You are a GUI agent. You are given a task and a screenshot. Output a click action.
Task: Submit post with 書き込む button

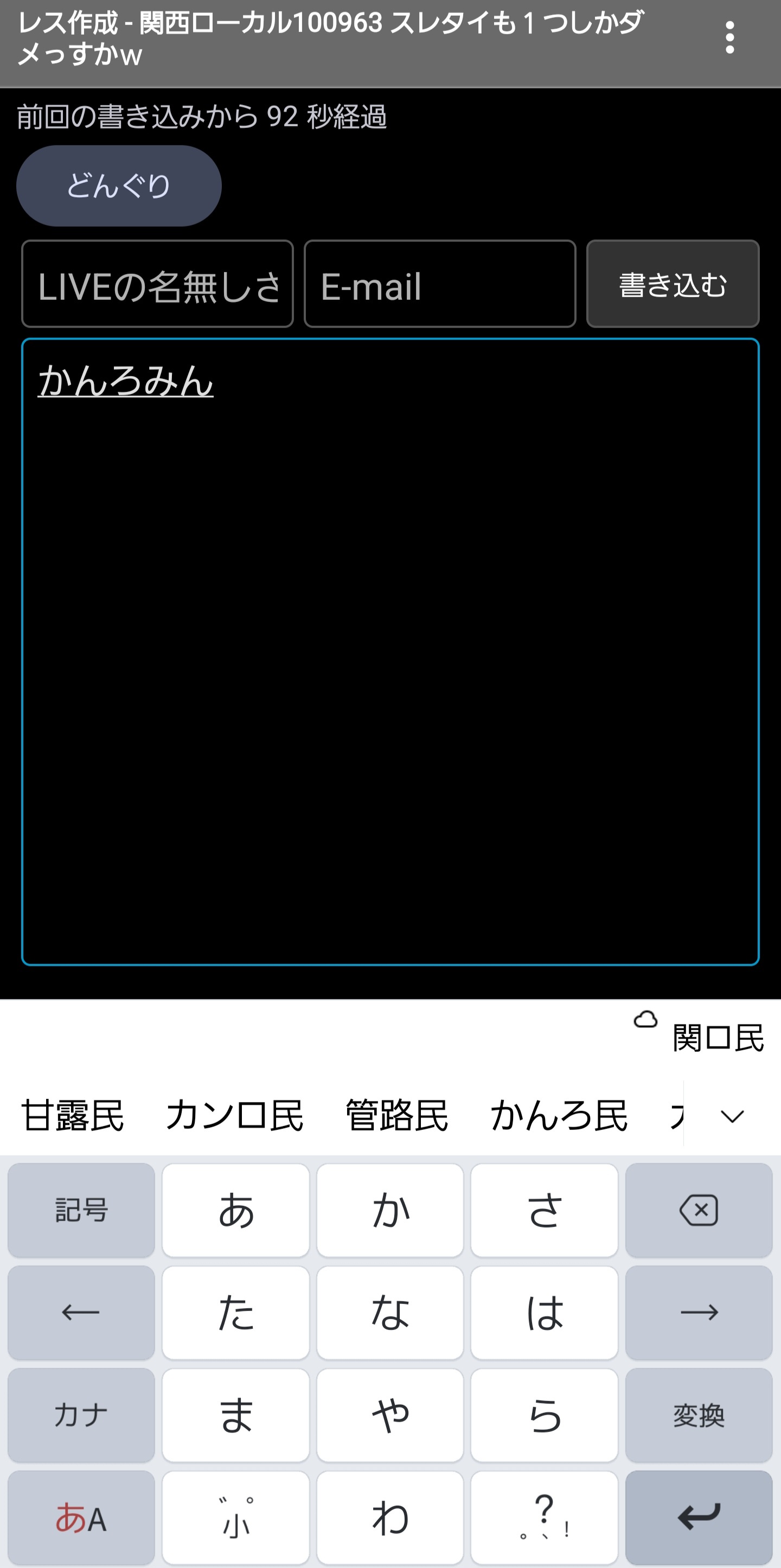click(x=672, y=284)
